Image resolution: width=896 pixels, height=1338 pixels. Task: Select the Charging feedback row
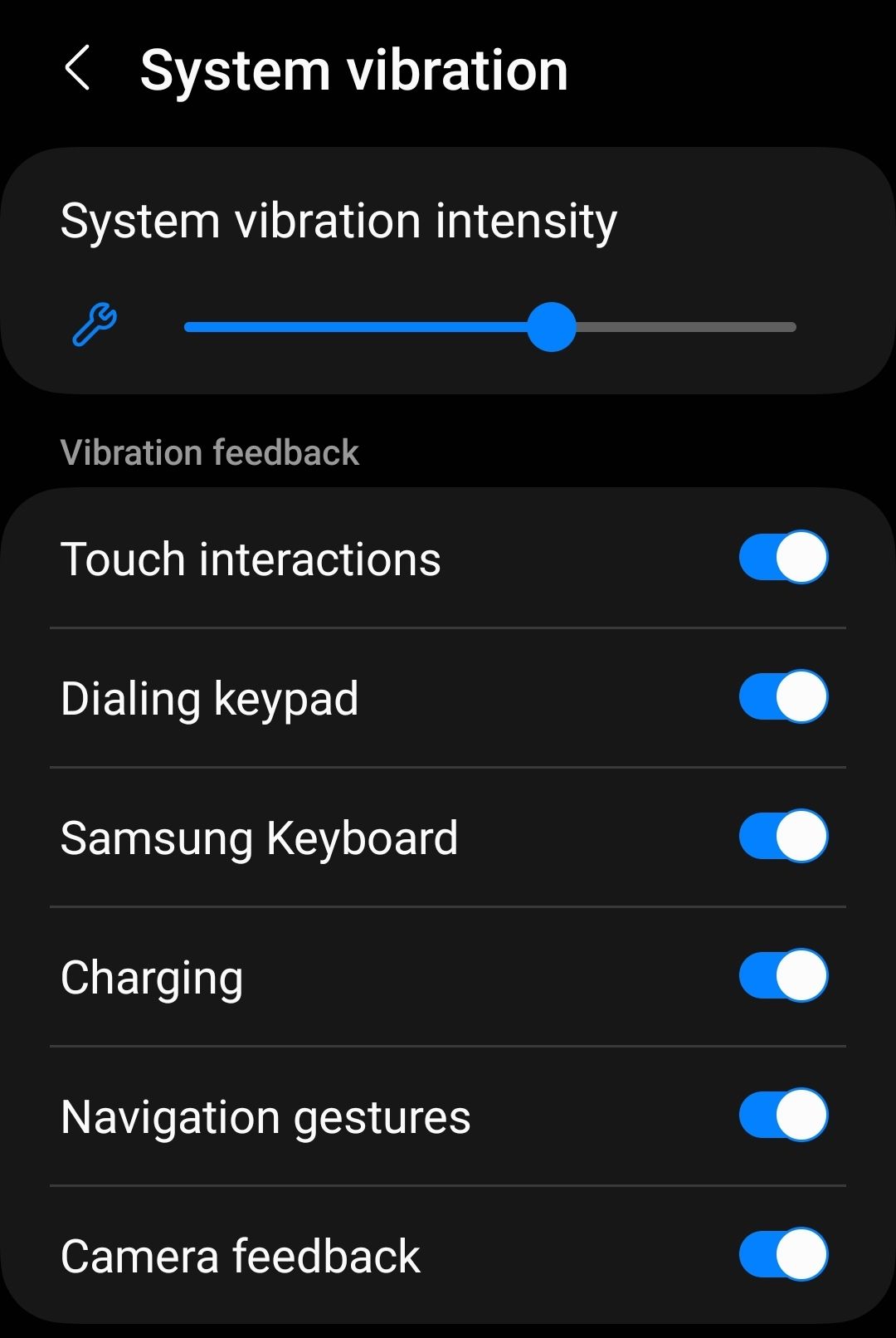[x=150, y=976]
